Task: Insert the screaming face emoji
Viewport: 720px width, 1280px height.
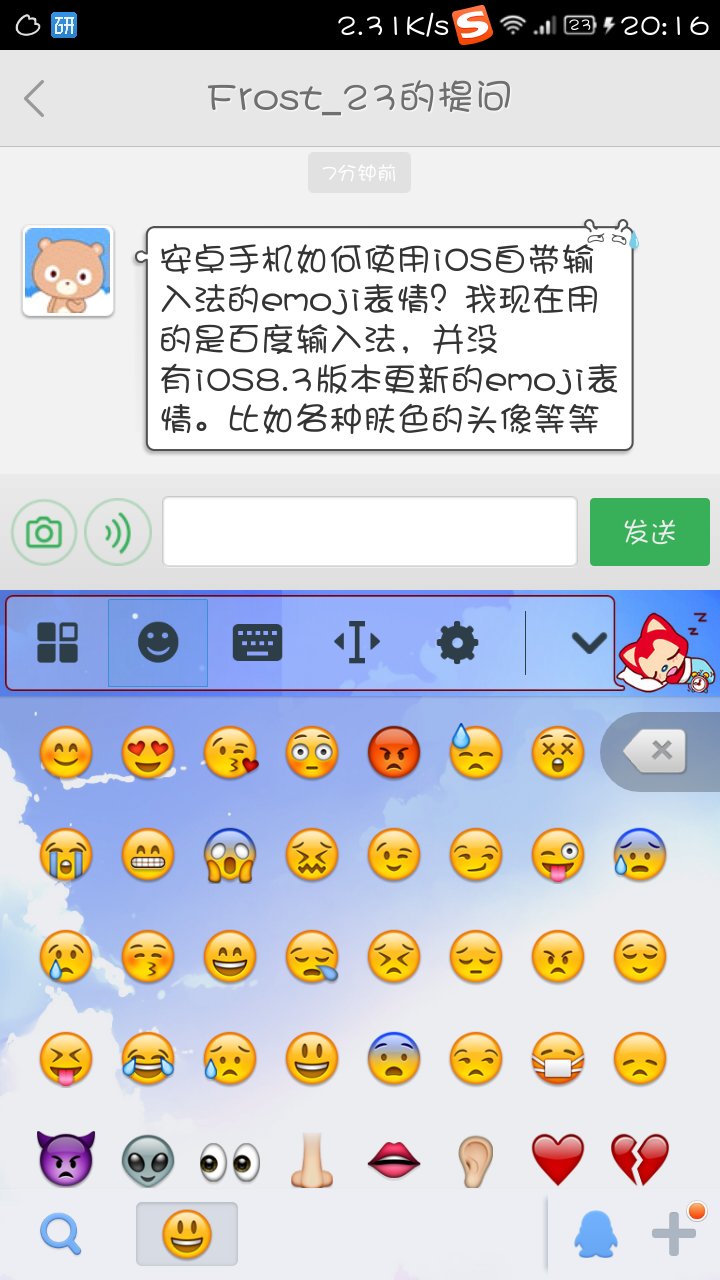Action: click(230, 855)
